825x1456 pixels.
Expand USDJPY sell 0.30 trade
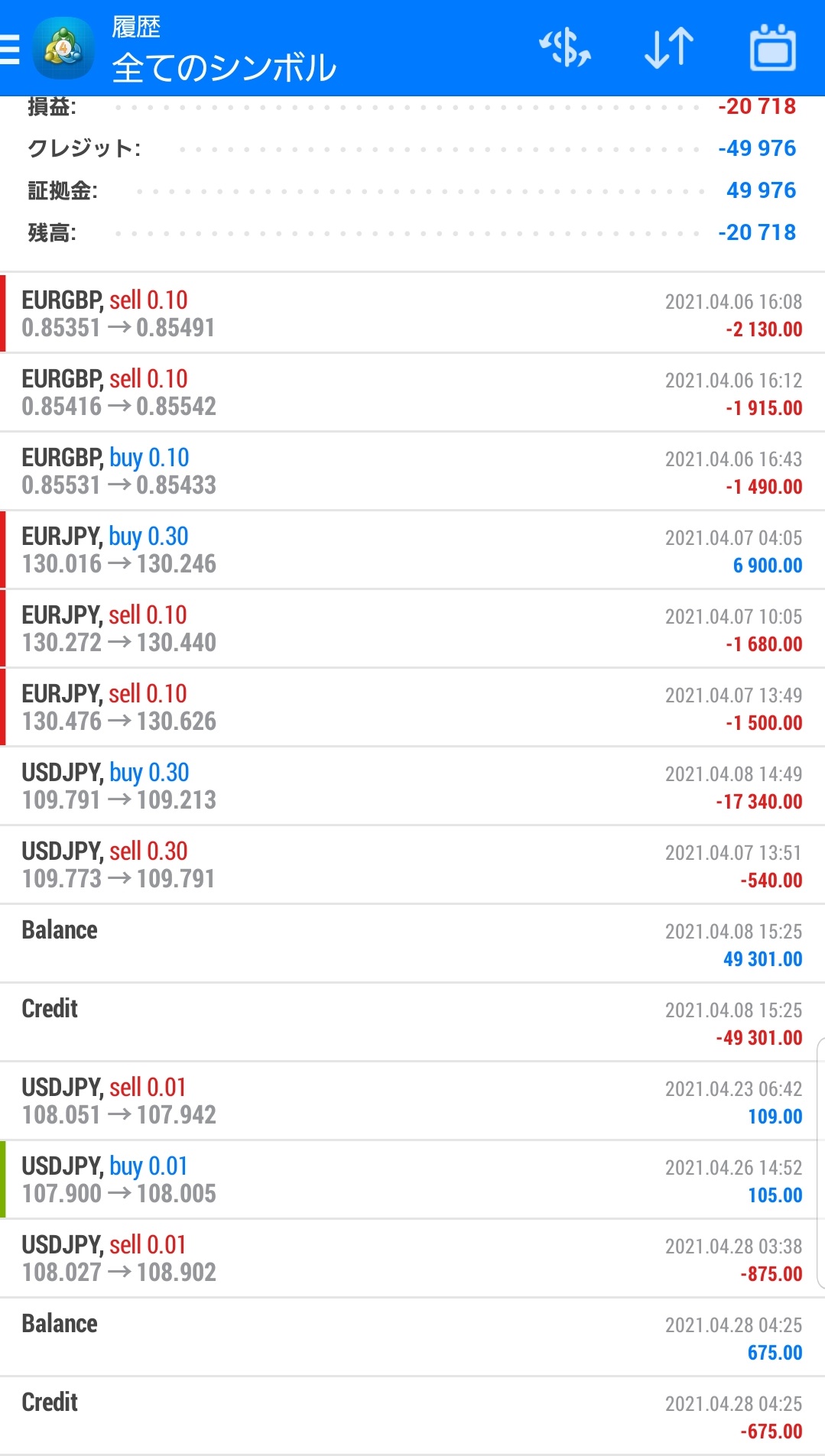[x=412, y=864]
